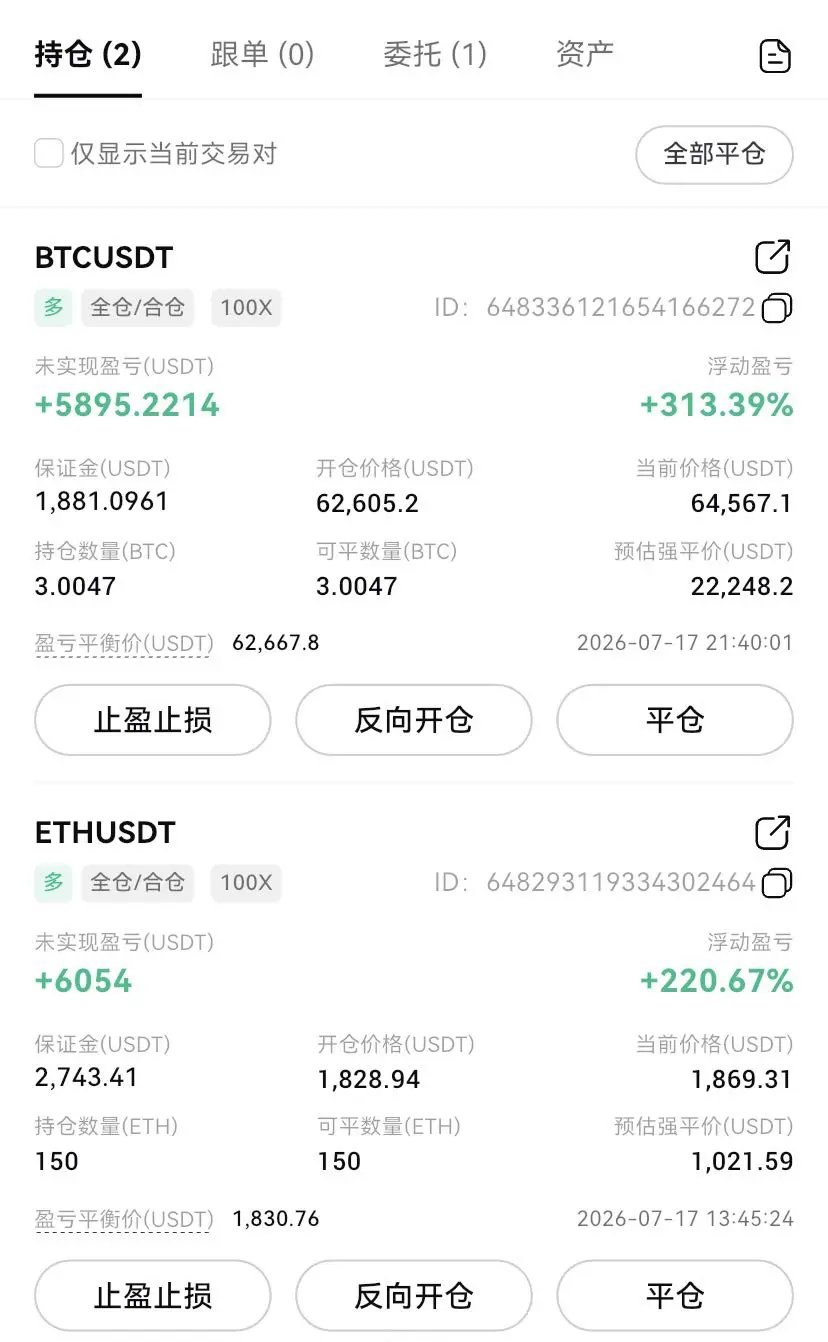Viewport: 828px width, 1342px height.
Task: Switch to the 委托 (1) tab
Action: coord(435,54)
